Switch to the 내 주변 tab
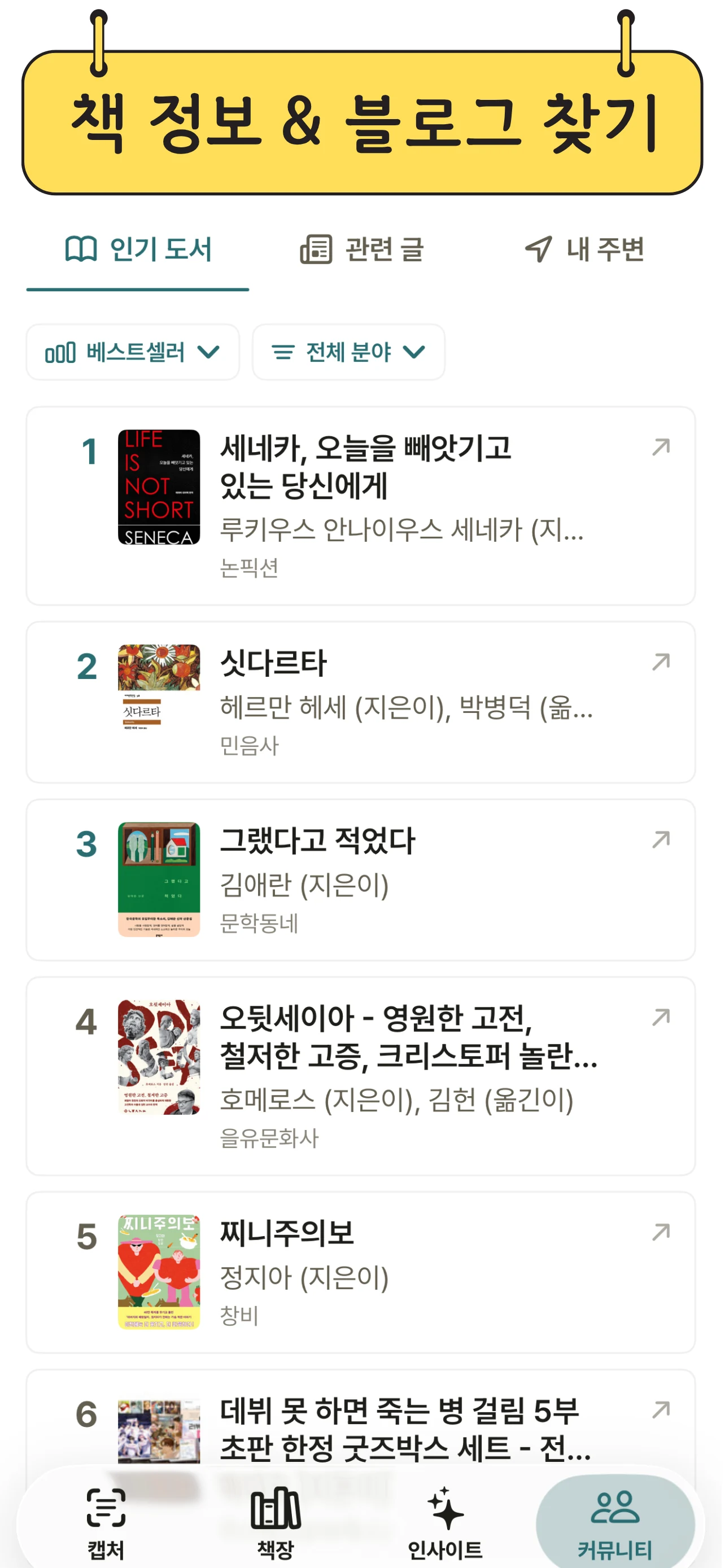Image resolution: width=725 pixels, height=1568 pixels. click(x=585, y=249)
